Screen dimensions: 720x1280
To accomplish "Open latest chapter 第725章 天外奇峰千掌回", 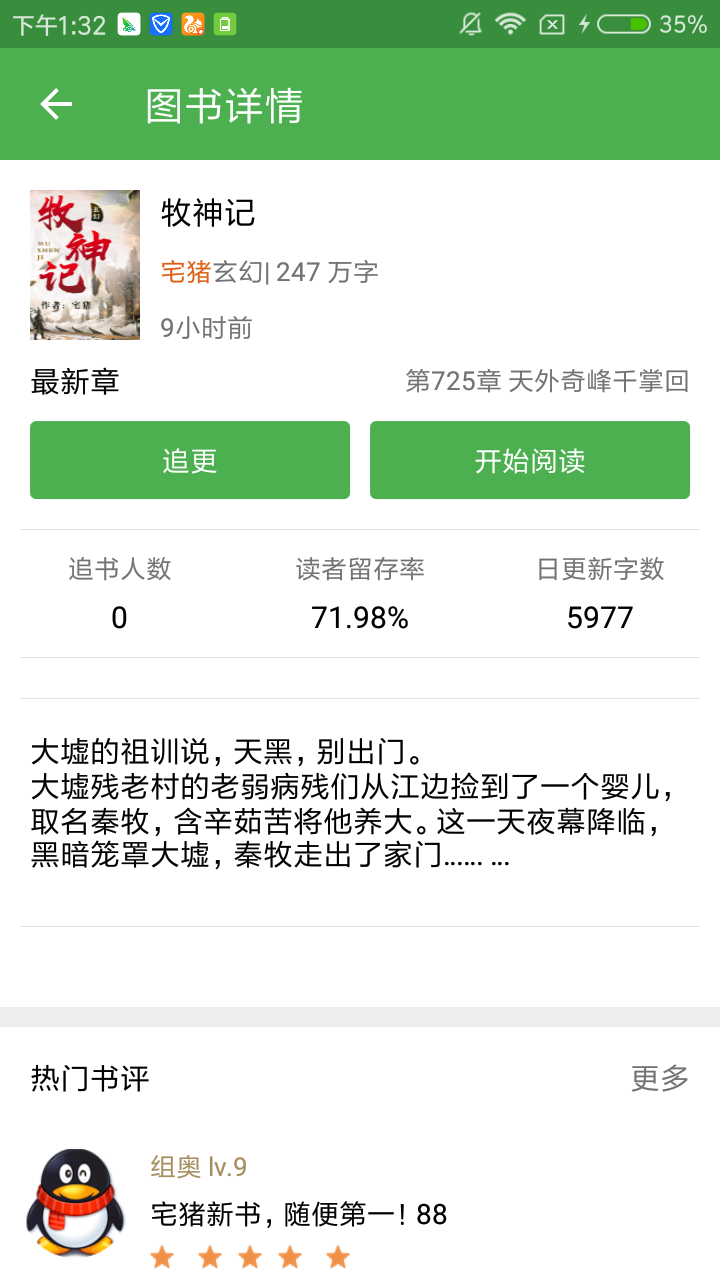I will tap(553, 380).
